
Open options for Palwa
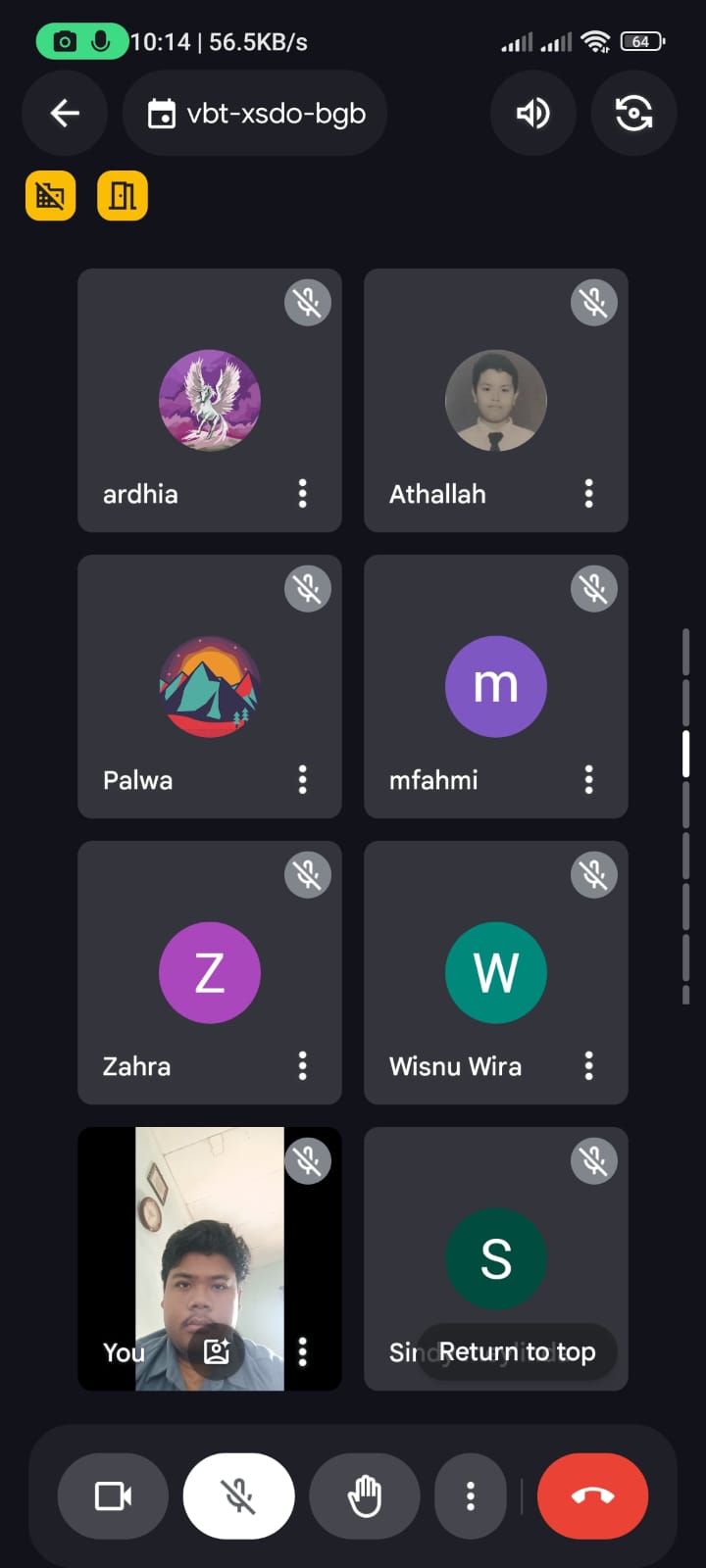pos(302,779)
